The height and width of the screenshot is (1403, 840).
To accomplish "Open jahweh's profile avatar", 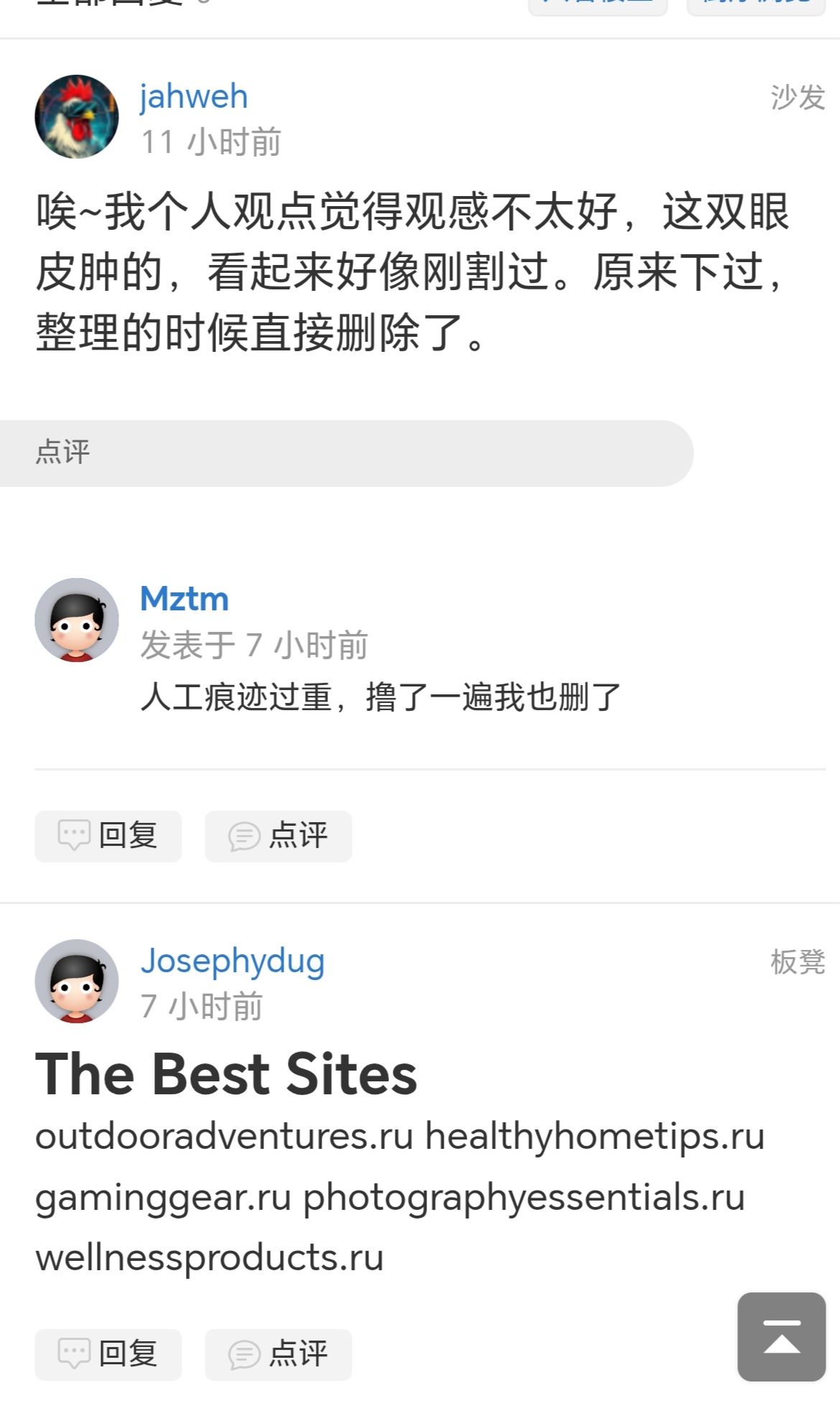I will (77, 116).
